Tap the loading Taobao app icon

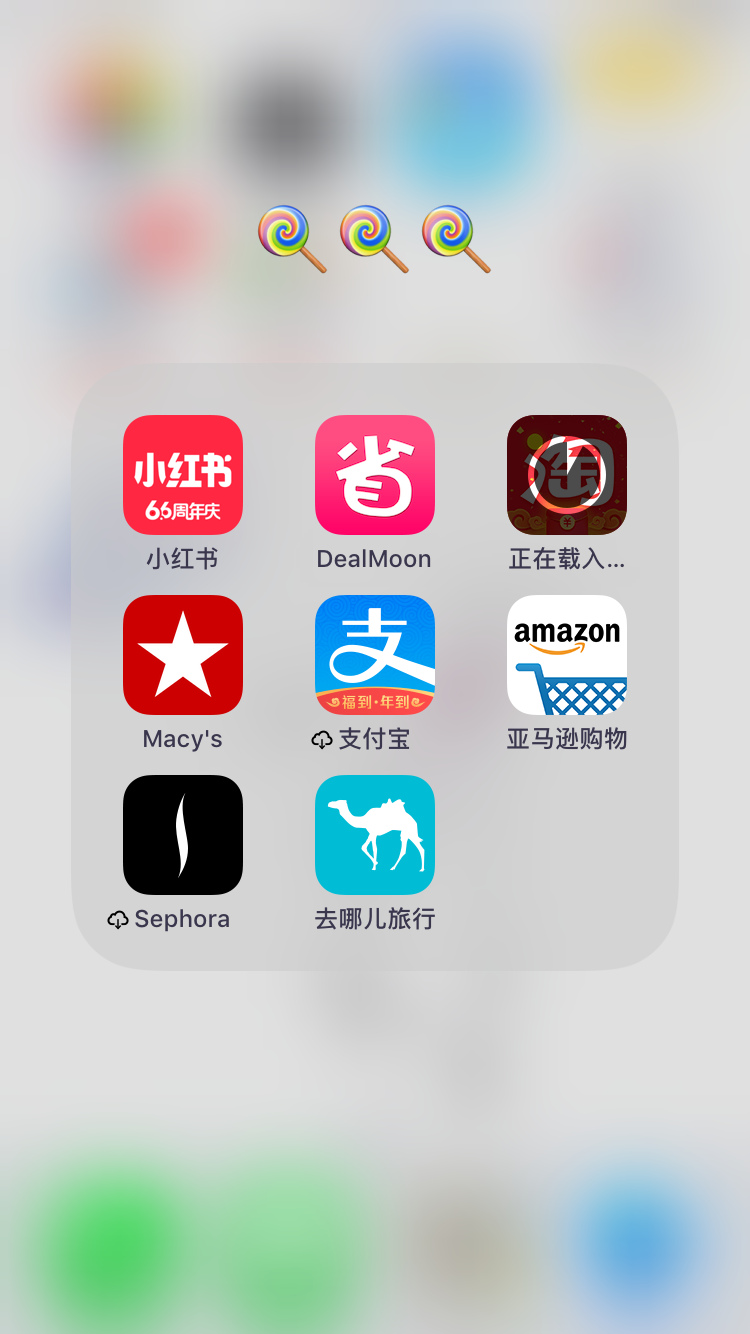567,475
